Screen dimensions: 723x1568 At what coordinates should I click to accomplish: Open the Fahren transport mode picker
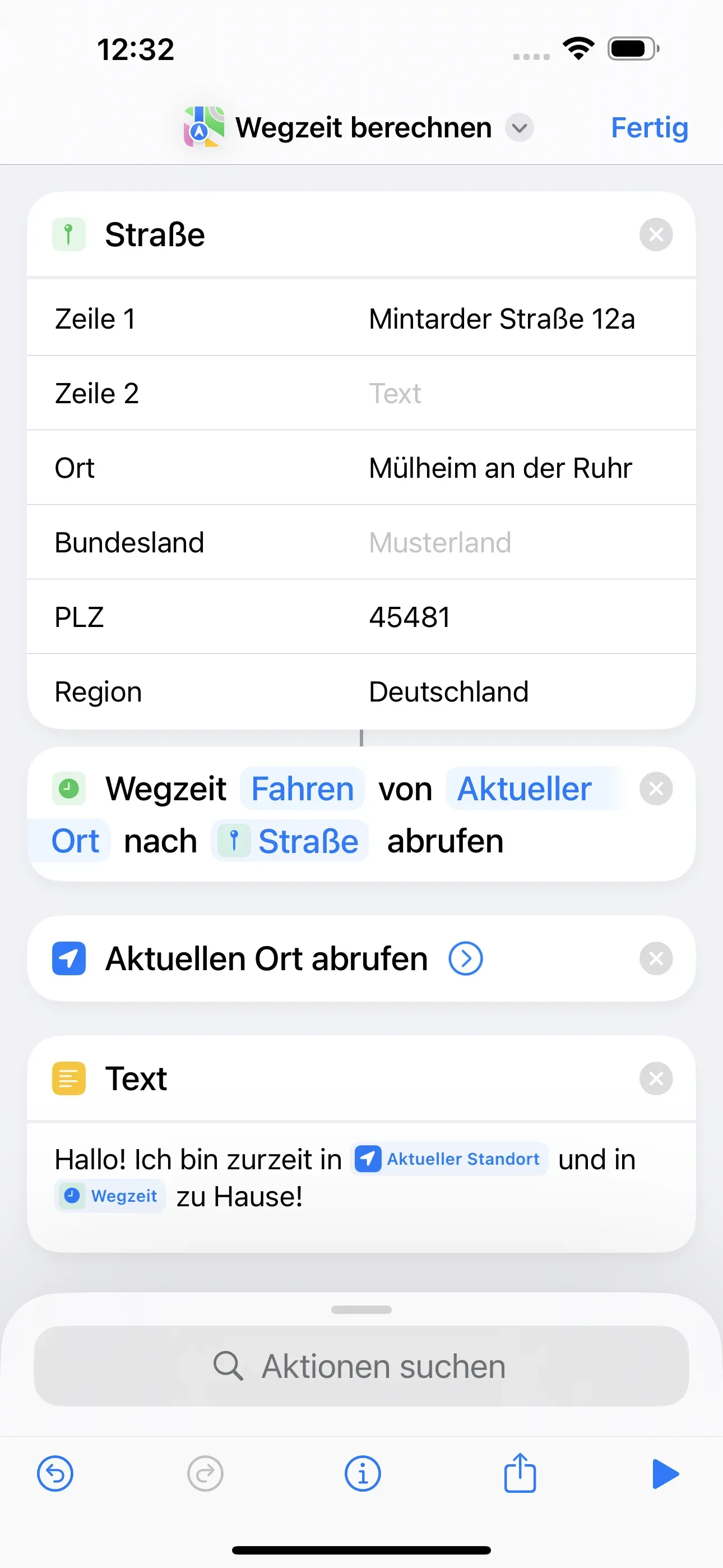coord(302,788)
